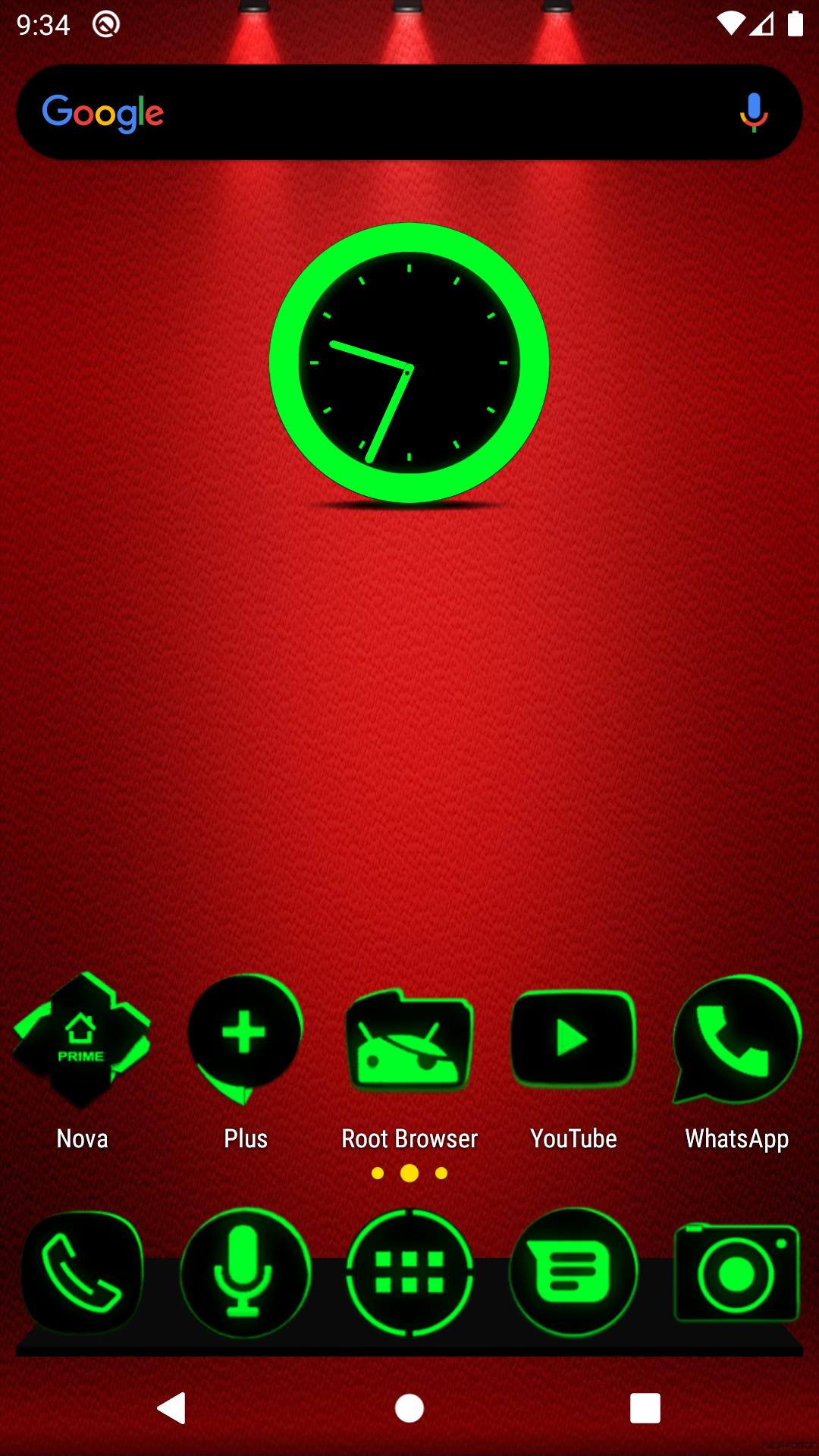Open the messaging app in dock
The height and width of the screenshot is (1456, 819).
coord(573,1272)
